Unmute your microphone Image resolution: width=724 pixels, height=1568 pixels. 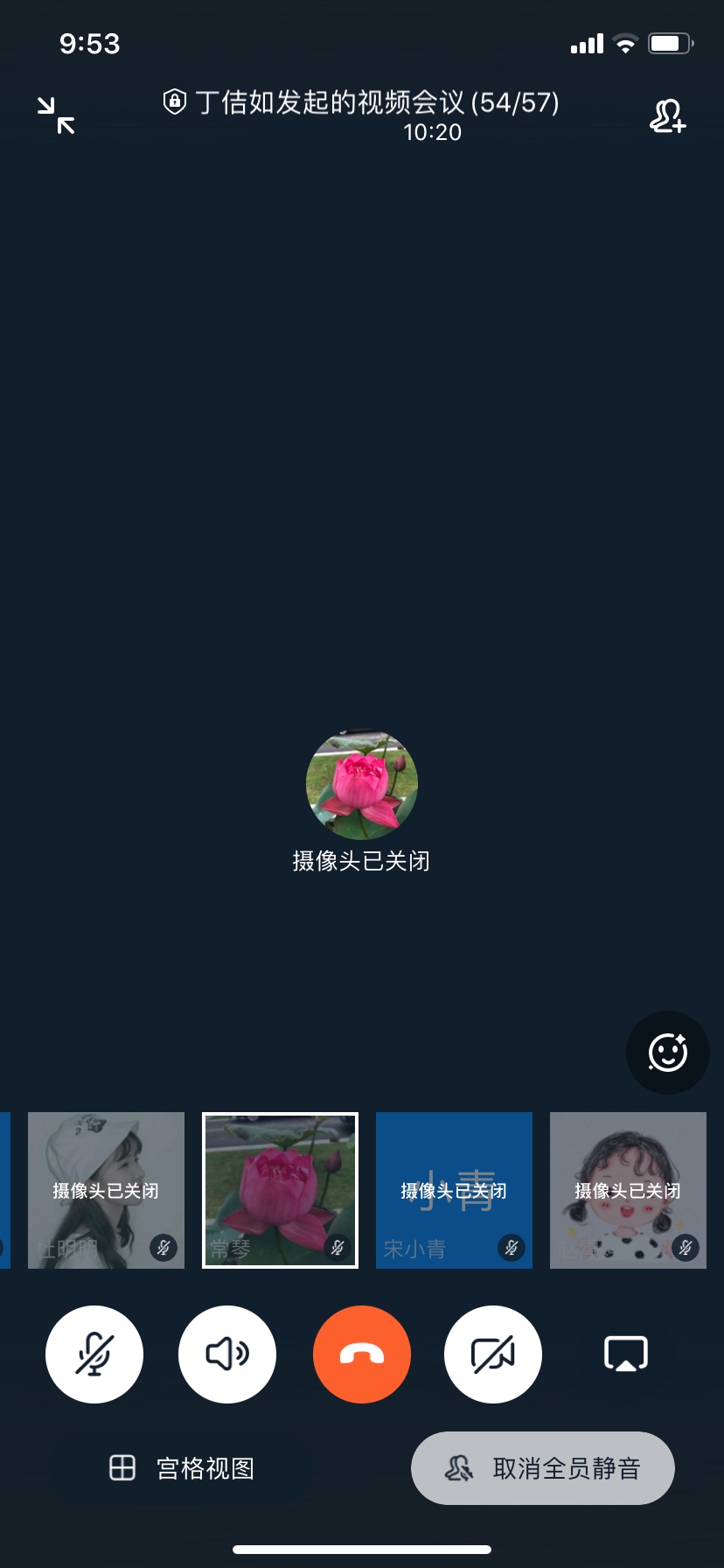pos(94,1354)
